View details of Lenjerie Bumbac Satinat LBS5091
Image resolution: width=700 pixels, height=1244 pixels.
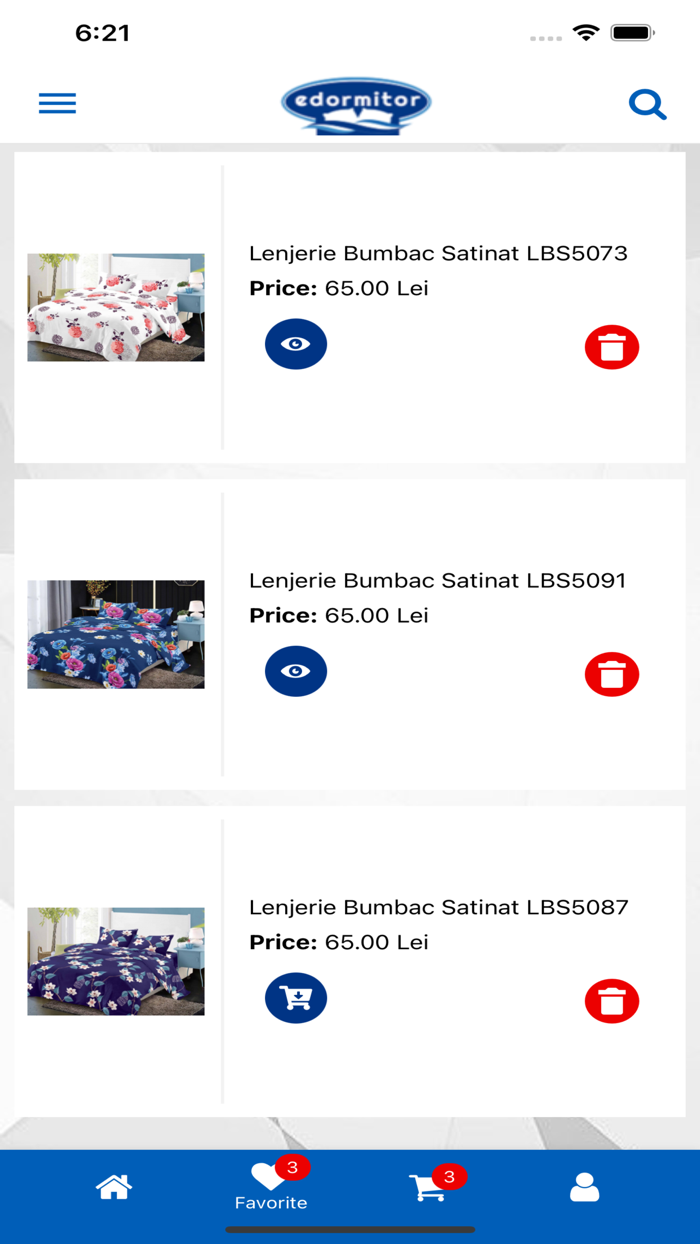[296, 671]
